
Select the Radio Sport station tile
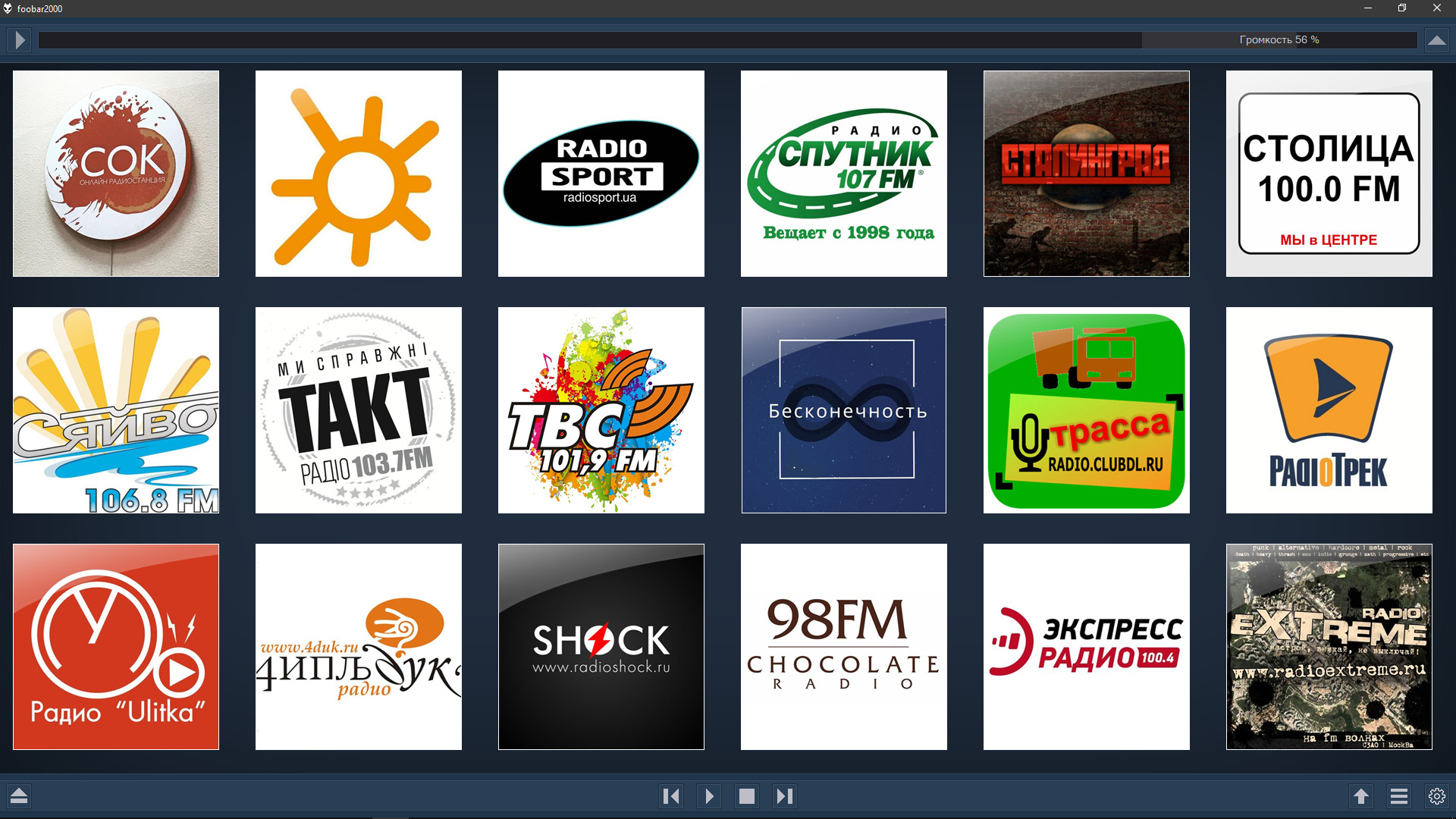tap(601, 174)
